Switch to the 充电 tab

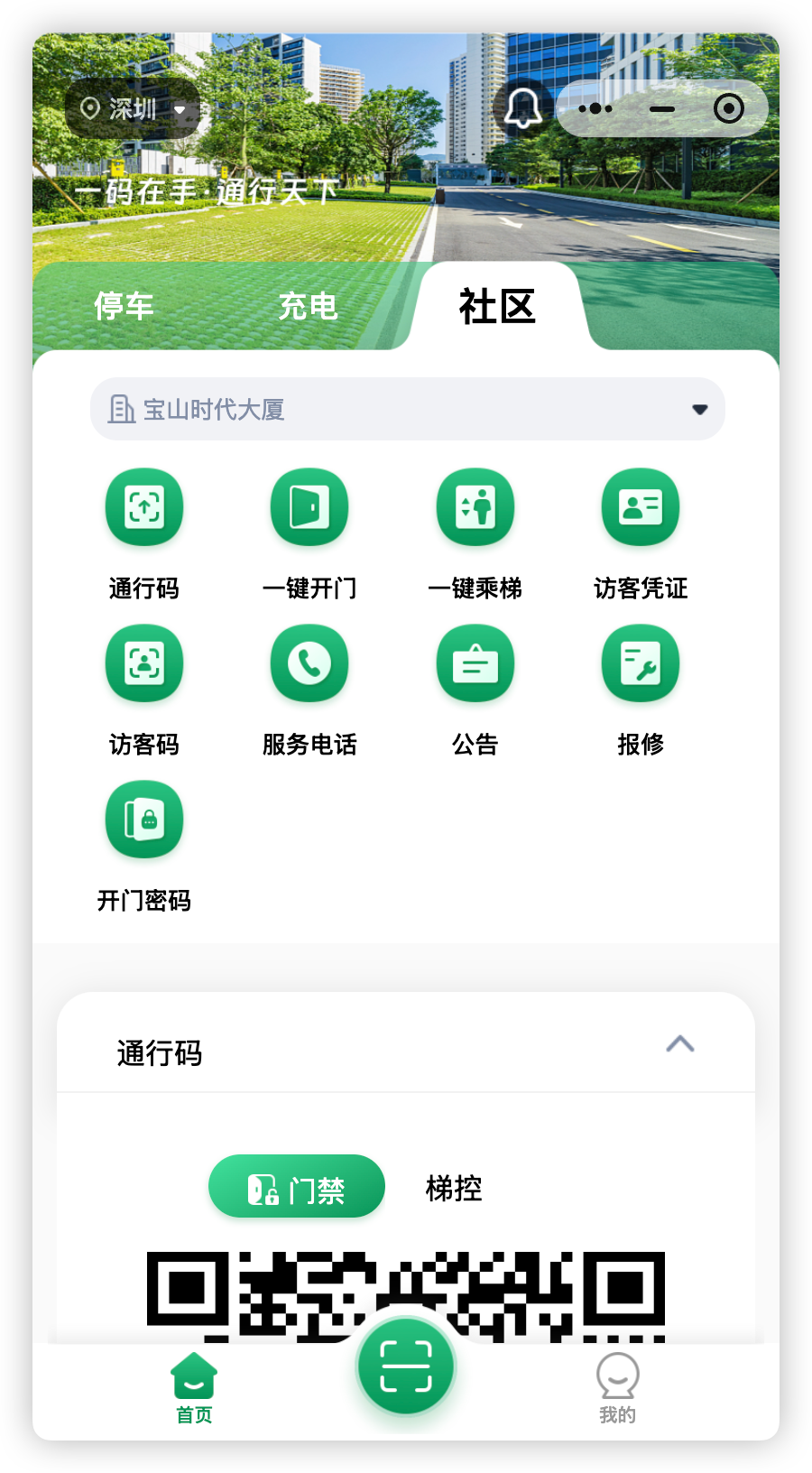coord(308,306)
